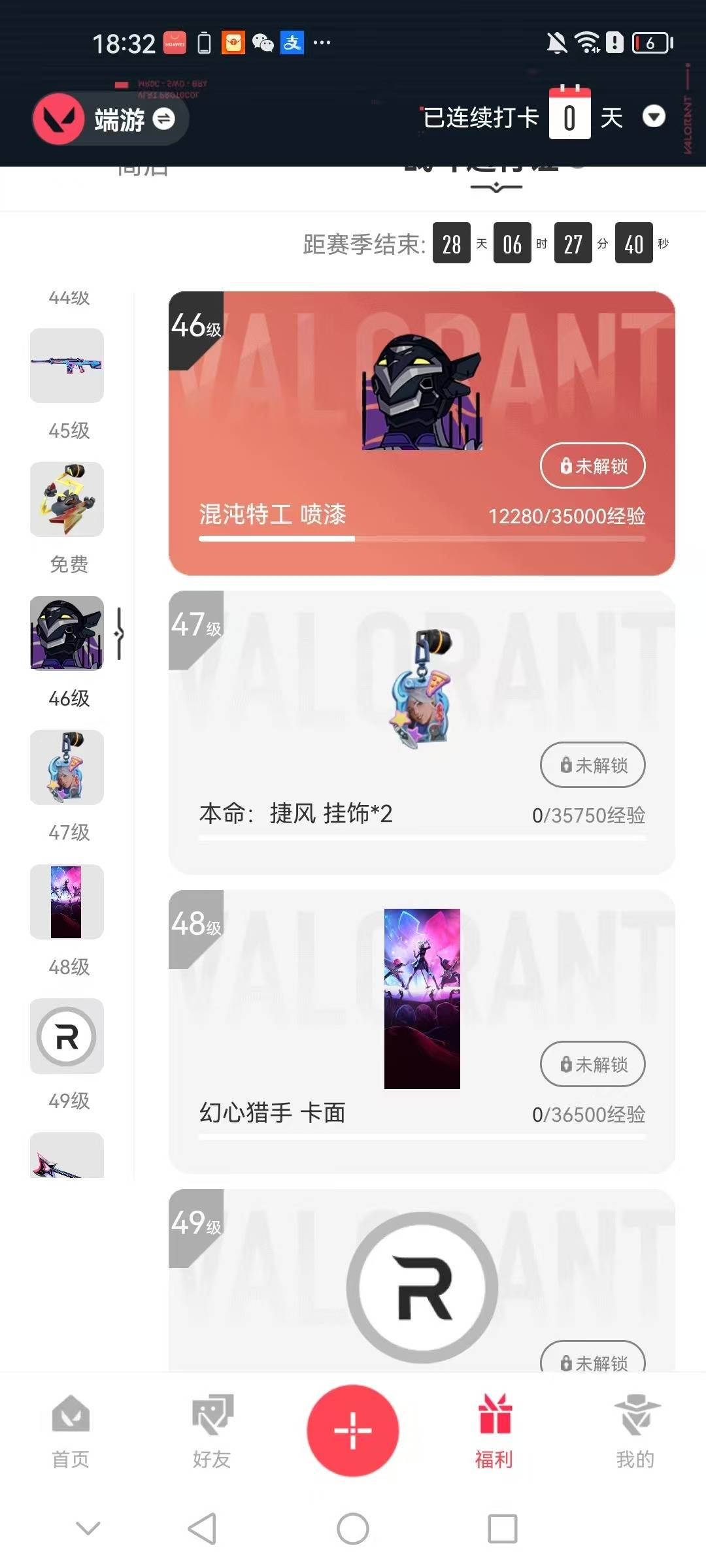Open the black dropdown arrow beside streak counter

[654, 117]
